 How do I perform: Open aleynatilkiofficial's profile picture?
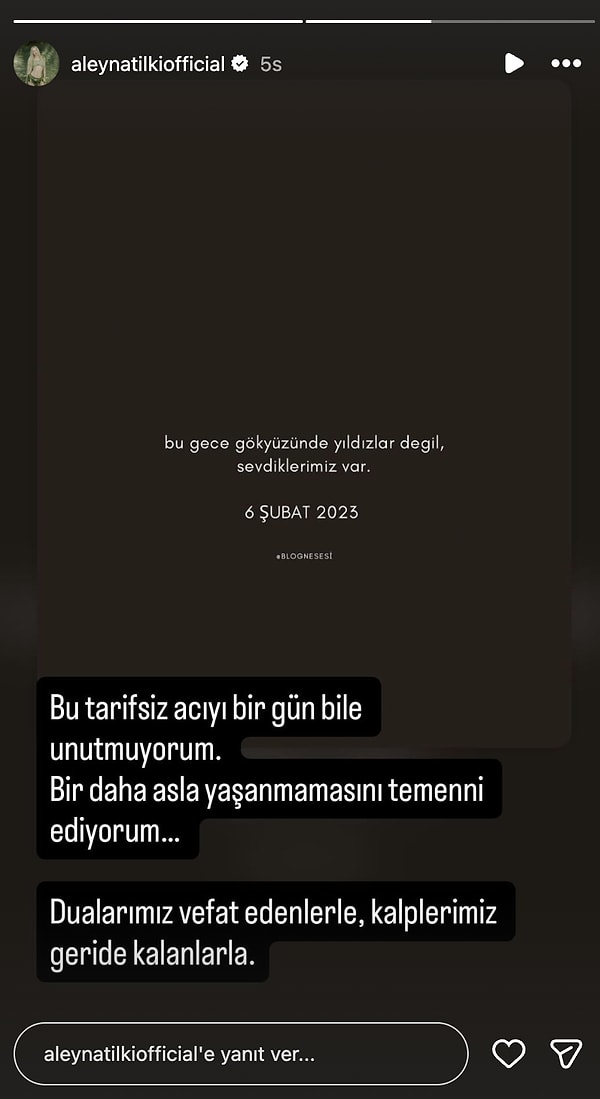pos(36,64)
